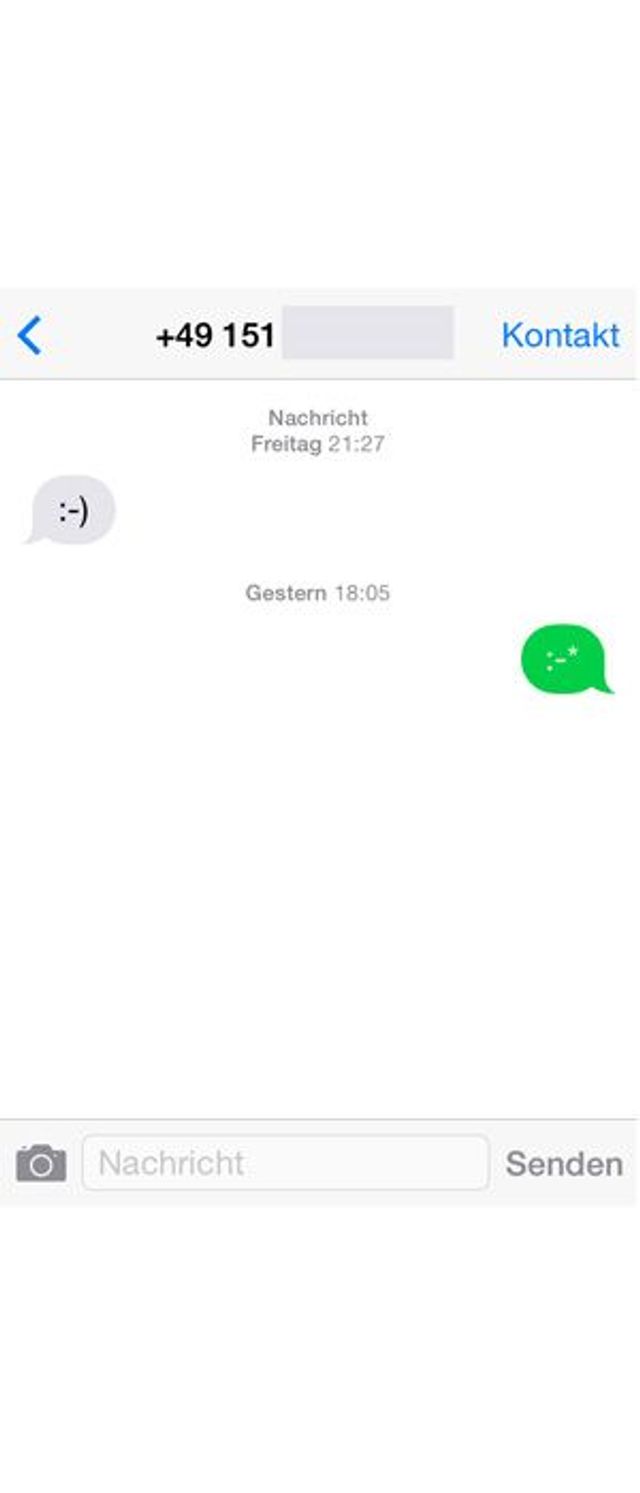Tap the Senden button
The height and width of the screenshot is (1493, 640).
(563, 1163)
